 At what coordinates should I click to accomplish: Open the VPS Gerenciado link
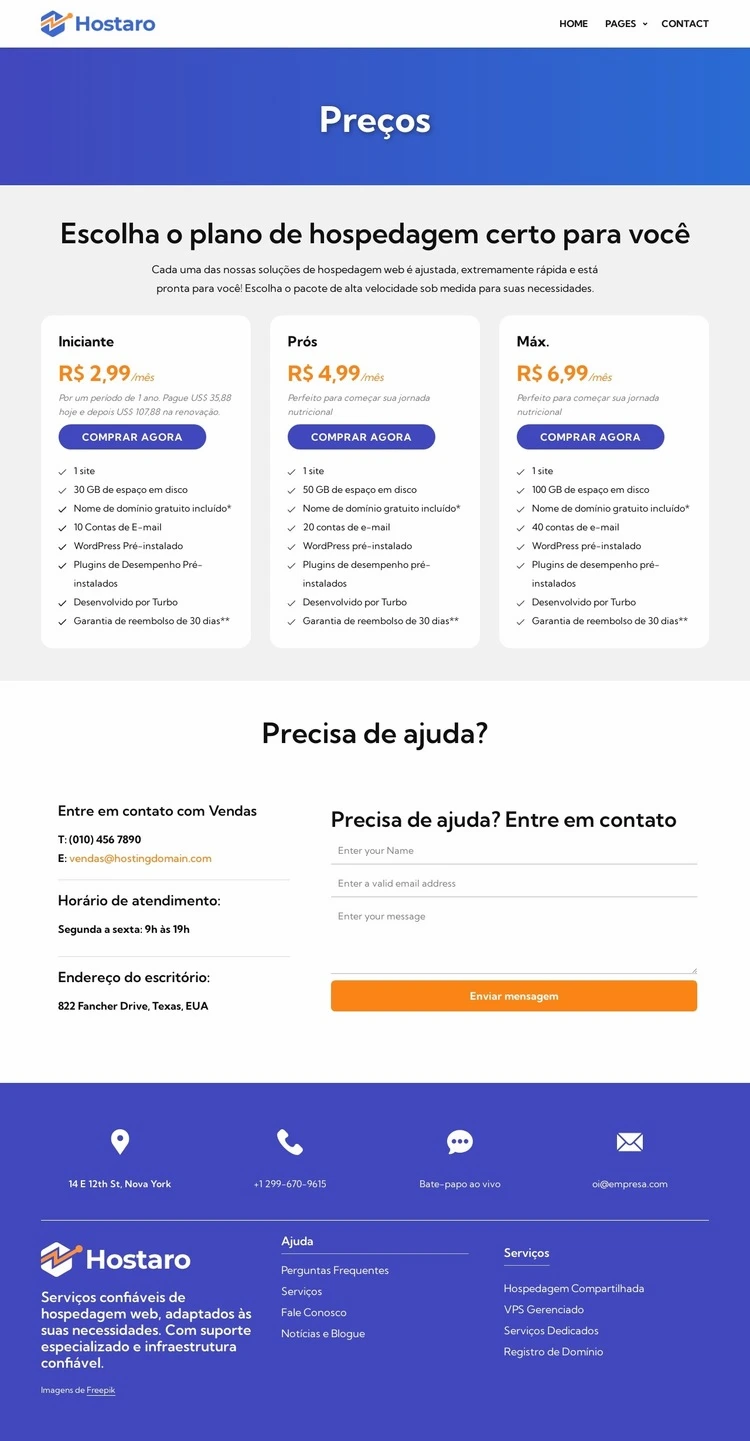click(543, 1309)
